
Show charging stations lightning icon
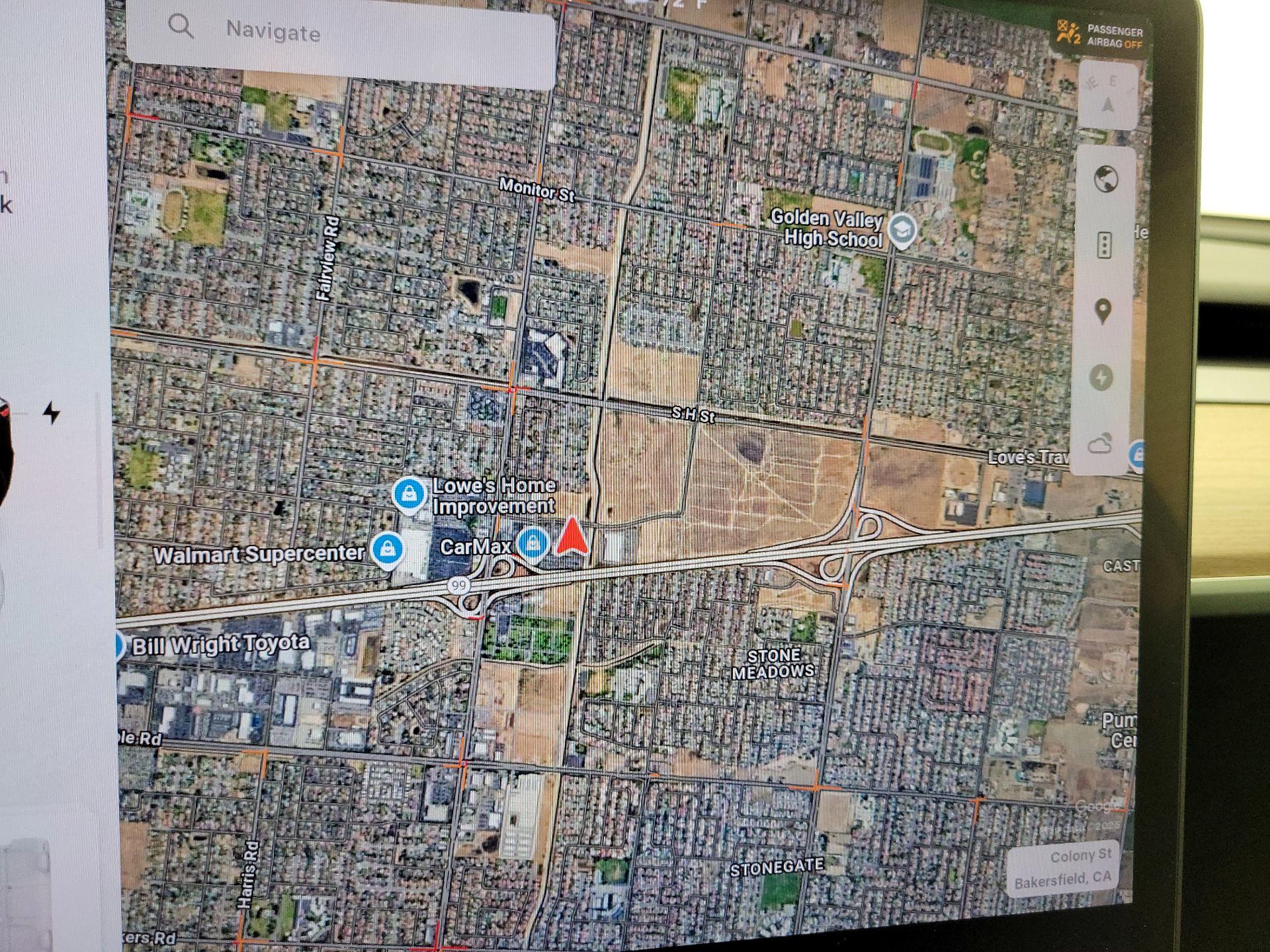(1101, 377)
